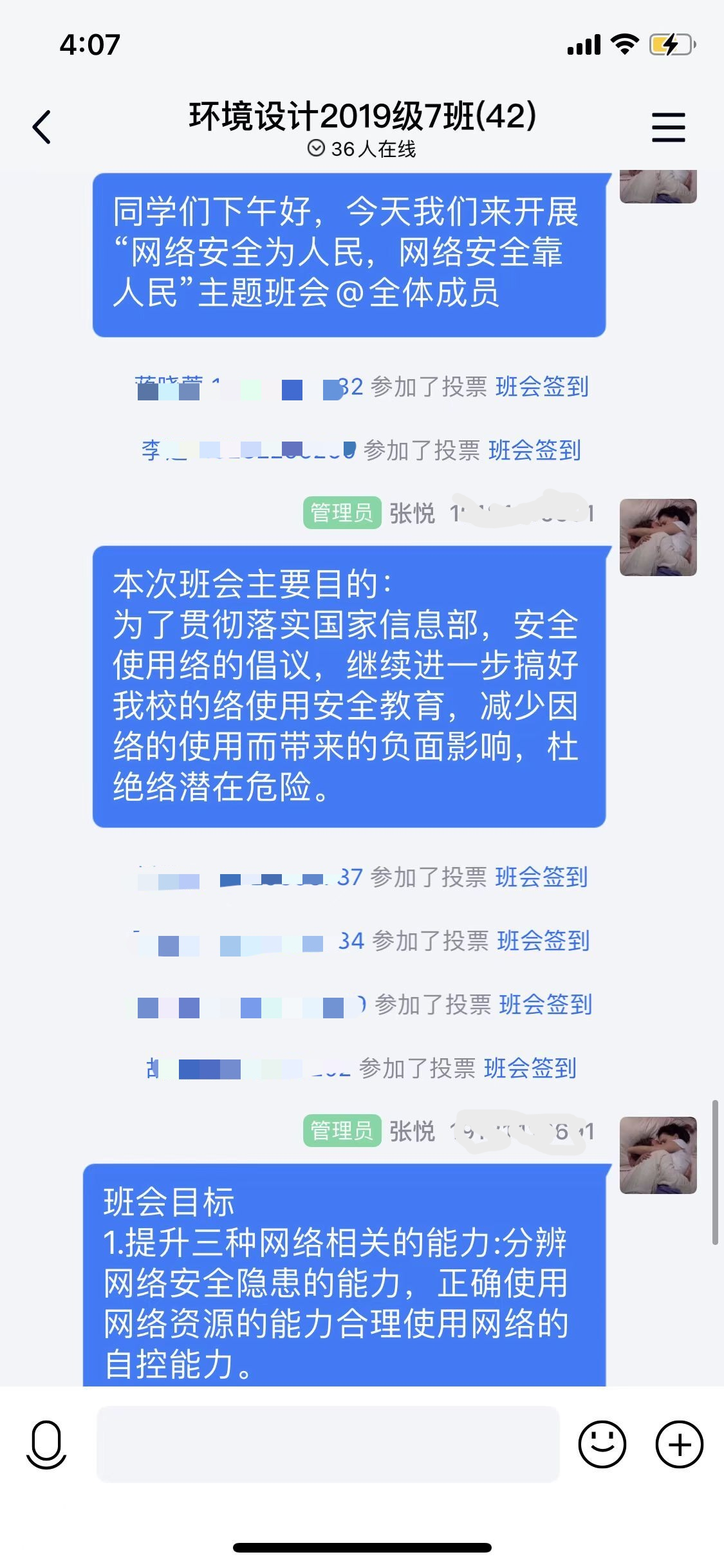Screen dimensions: 724x1568
Task: Go back from the class group chat
Action: coord(42,127)
